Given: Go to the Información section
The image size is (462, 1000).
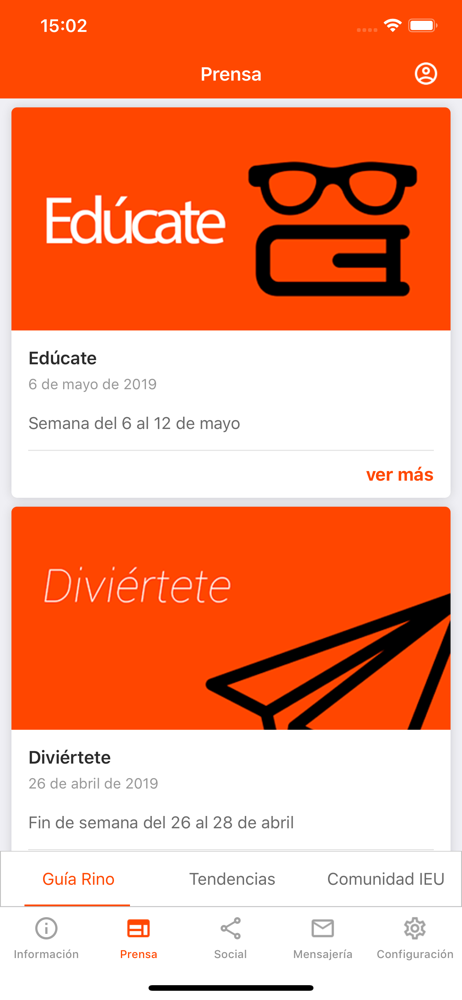Looking at the screenshot, I should pyautogui.click(x=46, y=938).
